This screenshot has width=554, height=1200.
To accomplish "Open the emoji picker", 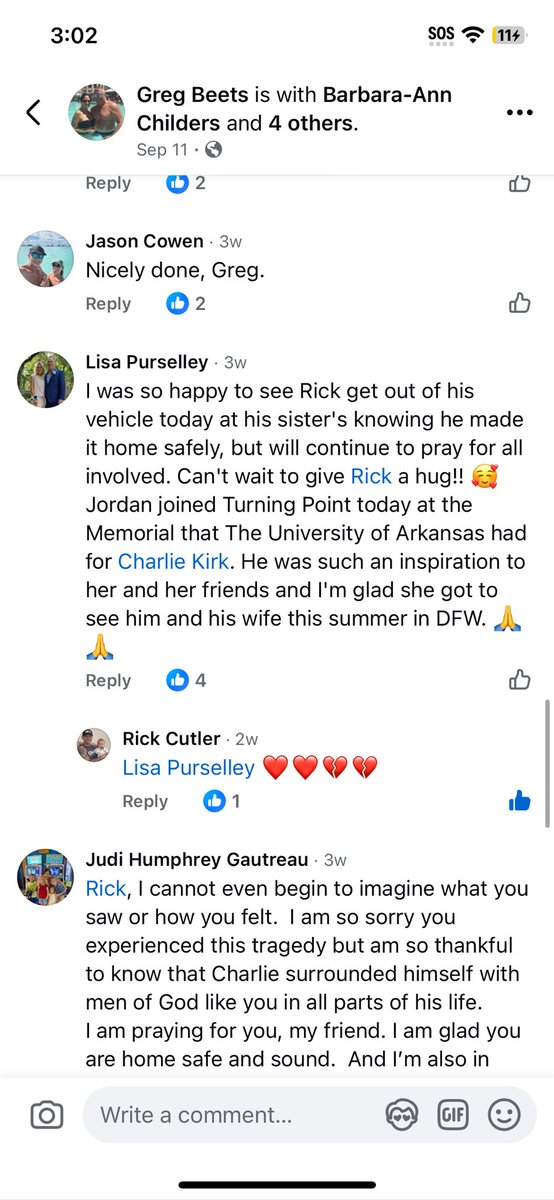I will pyautogui.click(x=503, y=1115).
